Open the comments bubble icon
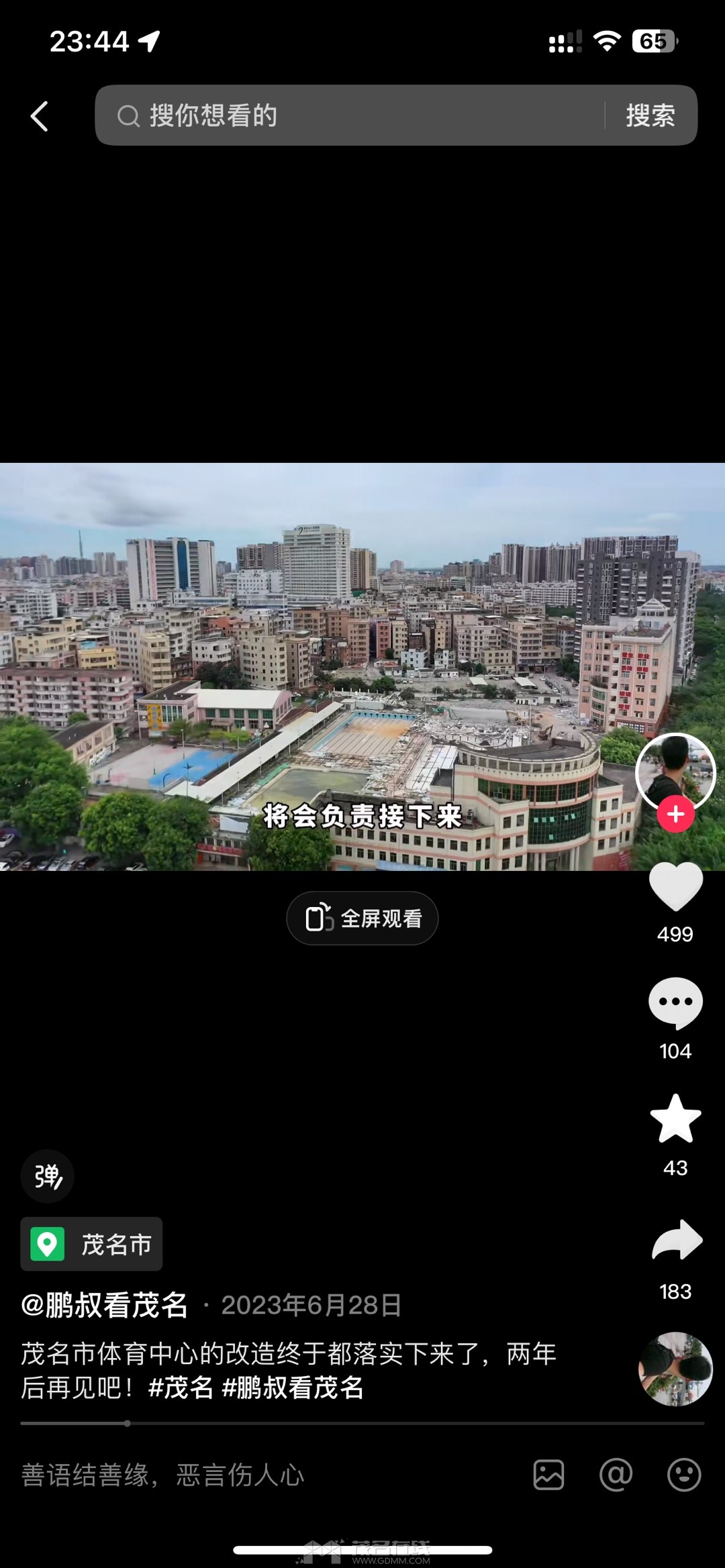This screenshot has height=1568, width=725. 675,1002
